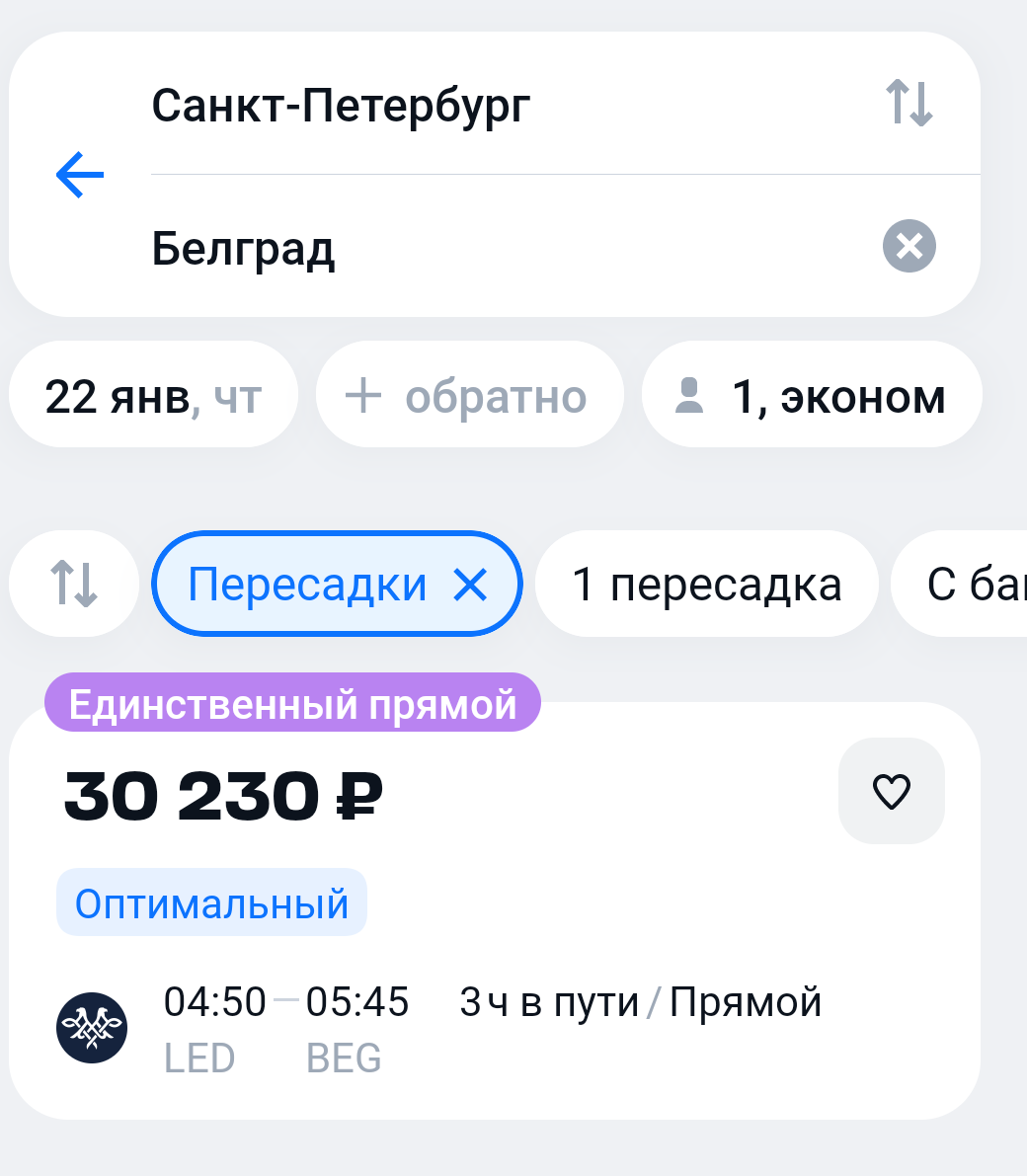Remove the Пересадки filter
Image resolution: width=1027 pixels, height=1176 pixels.
[470, 586]
